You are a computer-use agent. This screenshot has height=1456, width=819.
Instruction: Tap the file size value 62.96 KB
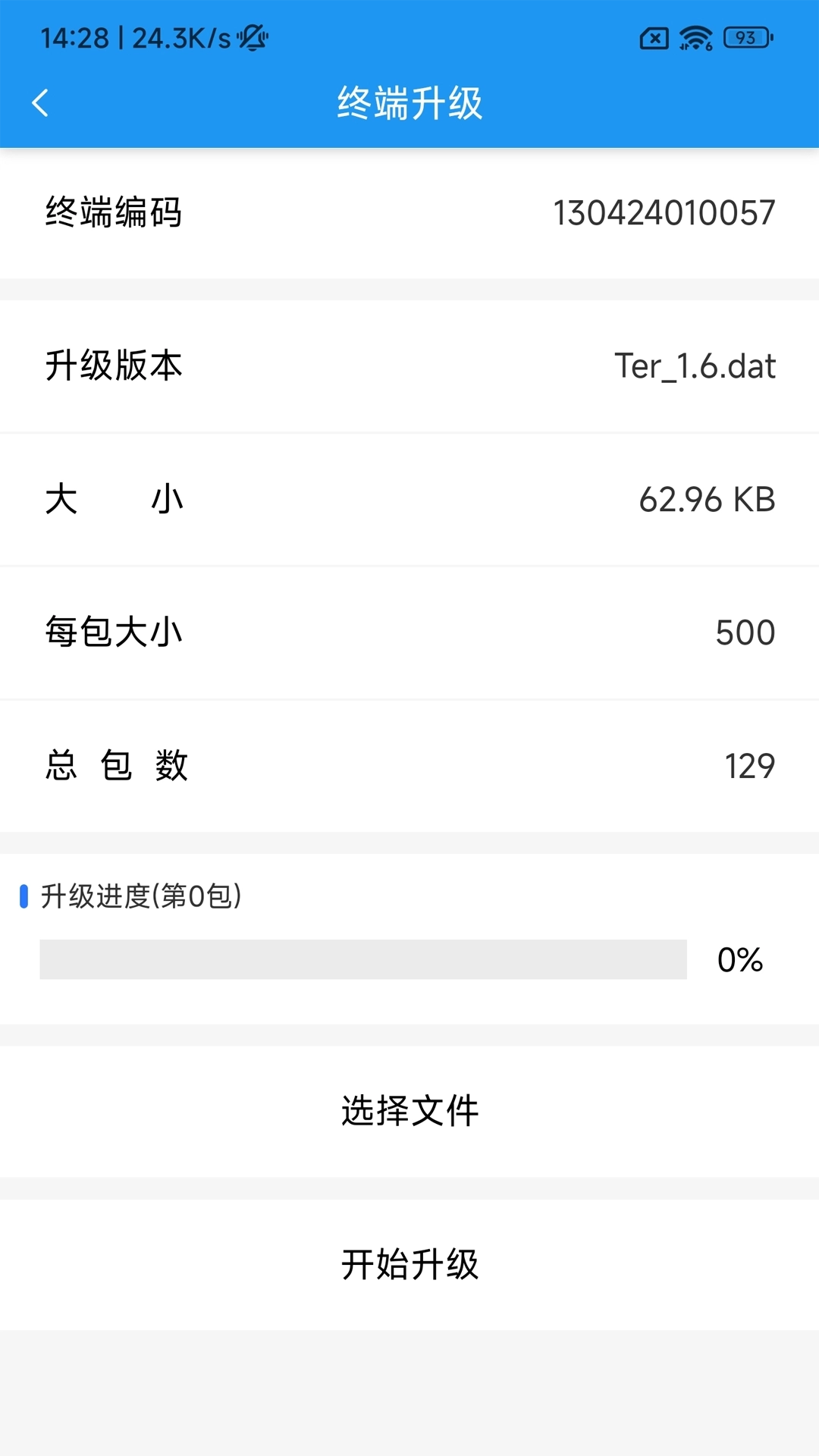(x=708, y=499)
